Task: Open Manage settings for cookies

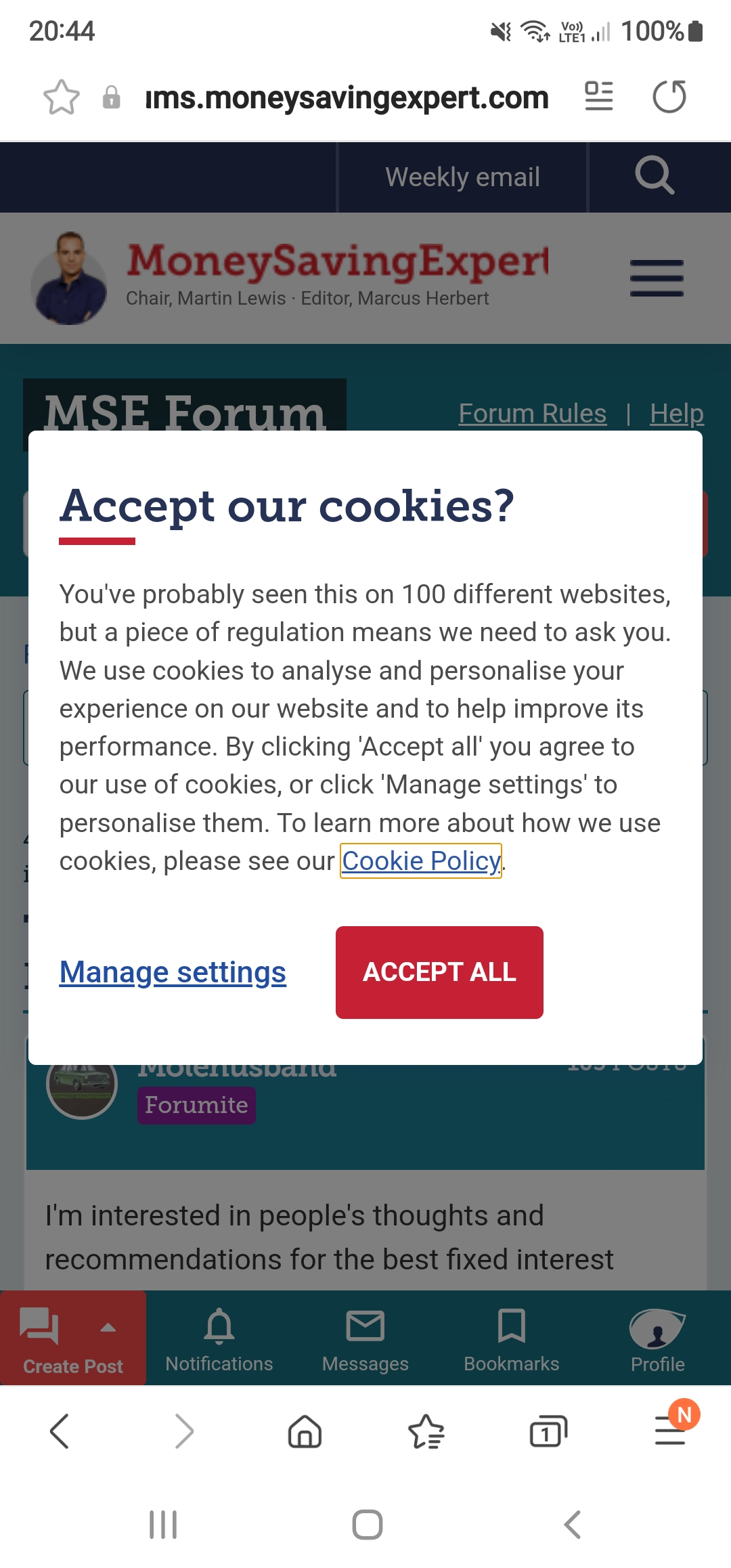Action: [x=173, y=972]
